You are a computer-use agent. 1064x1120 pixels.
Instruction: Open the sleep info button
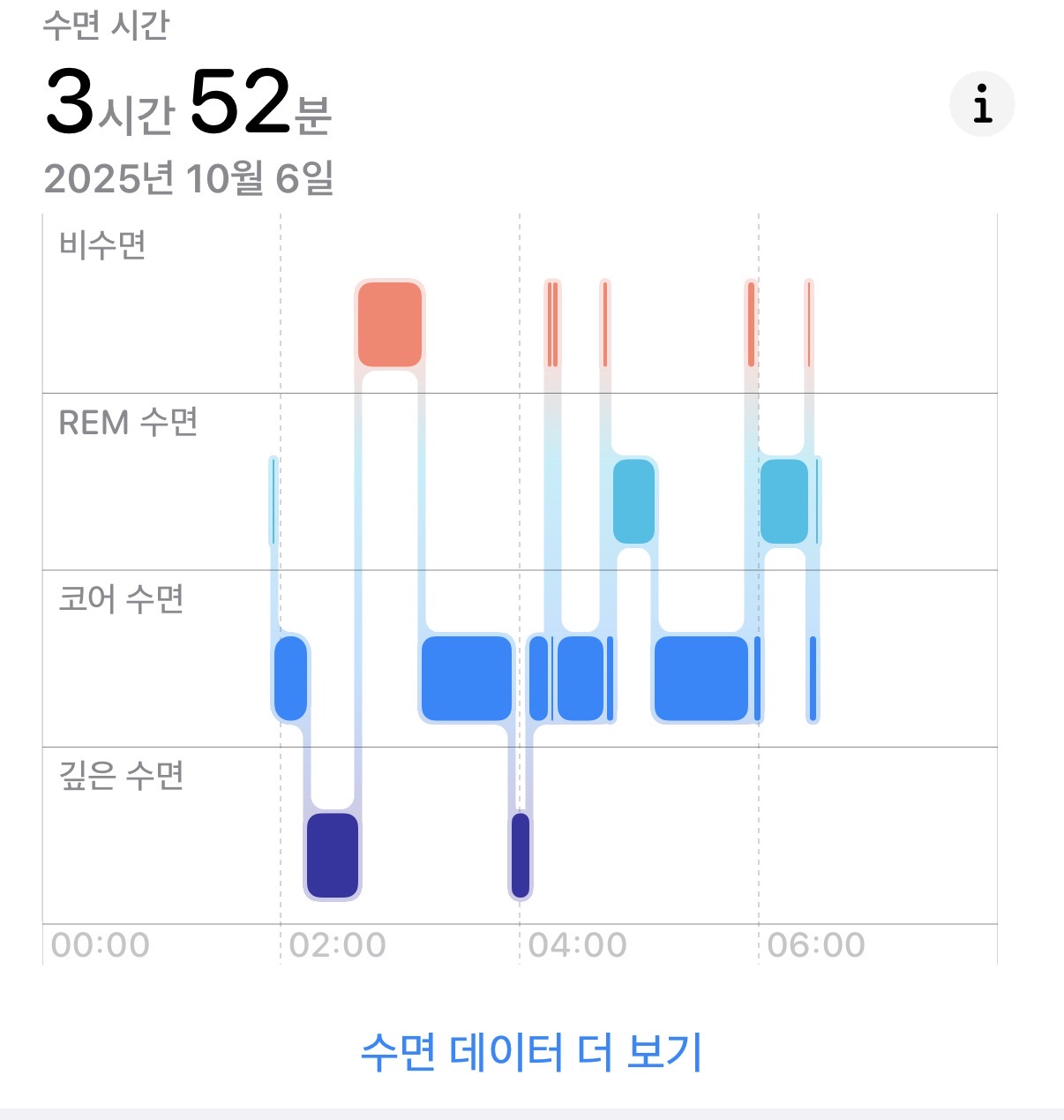pos(982,104)
